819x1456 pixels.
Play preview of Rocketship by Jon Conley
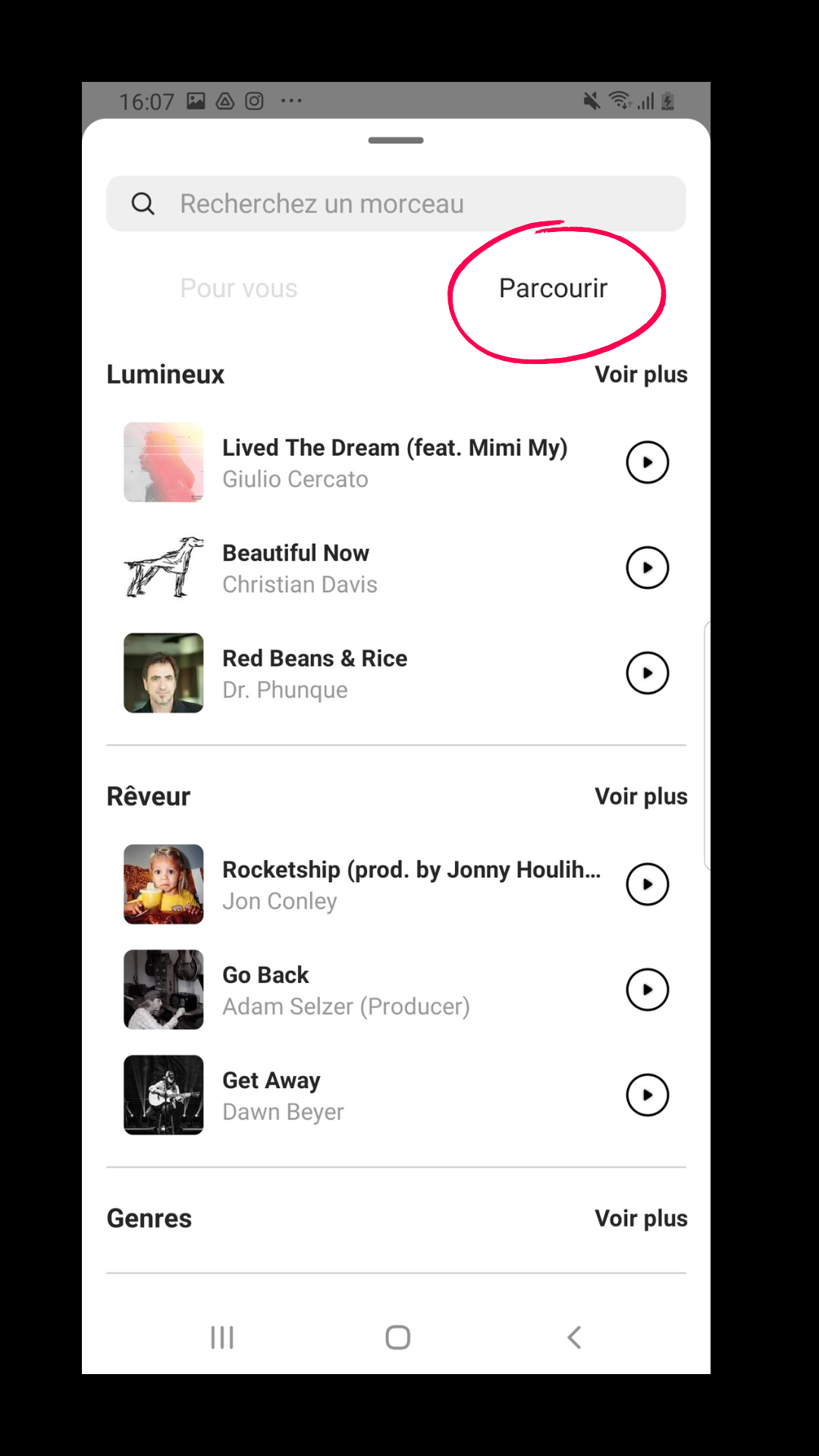click(x=647, y=884)
